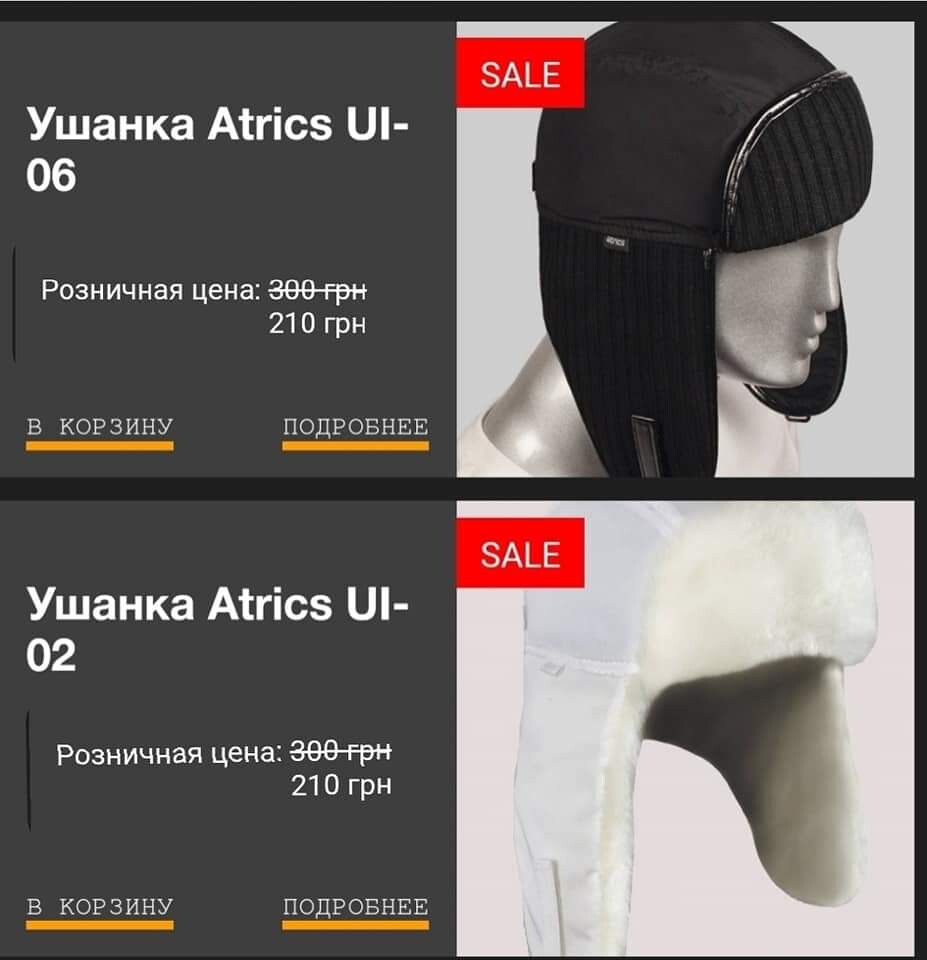Open ПОДРОБНЕЕ for Ушанка Atrics UI-06

(x=355, y=428)
